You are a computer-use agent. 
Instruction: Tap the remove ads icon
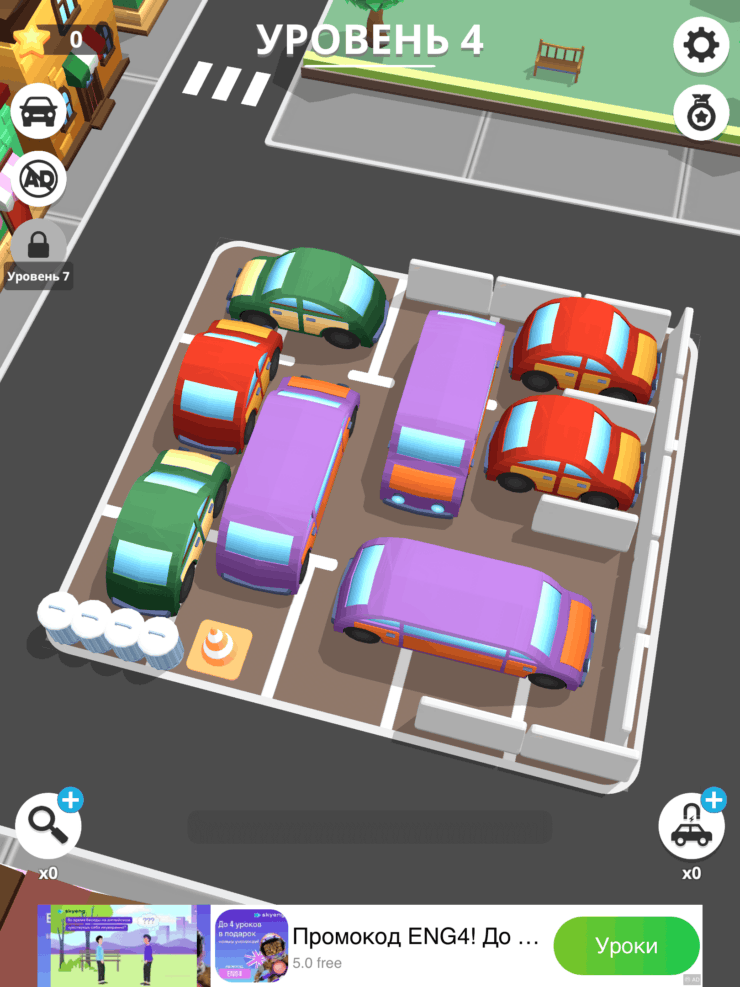coord(38,180)
